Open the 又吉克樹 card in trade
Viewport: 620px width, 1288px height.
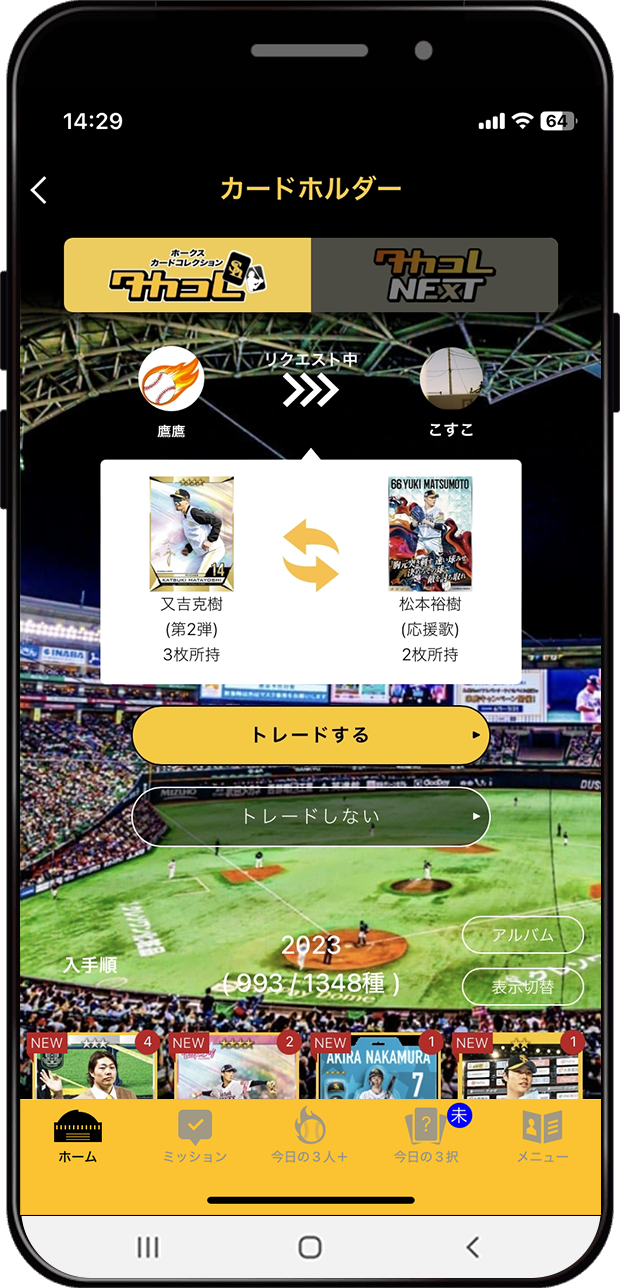pos(191,533)
